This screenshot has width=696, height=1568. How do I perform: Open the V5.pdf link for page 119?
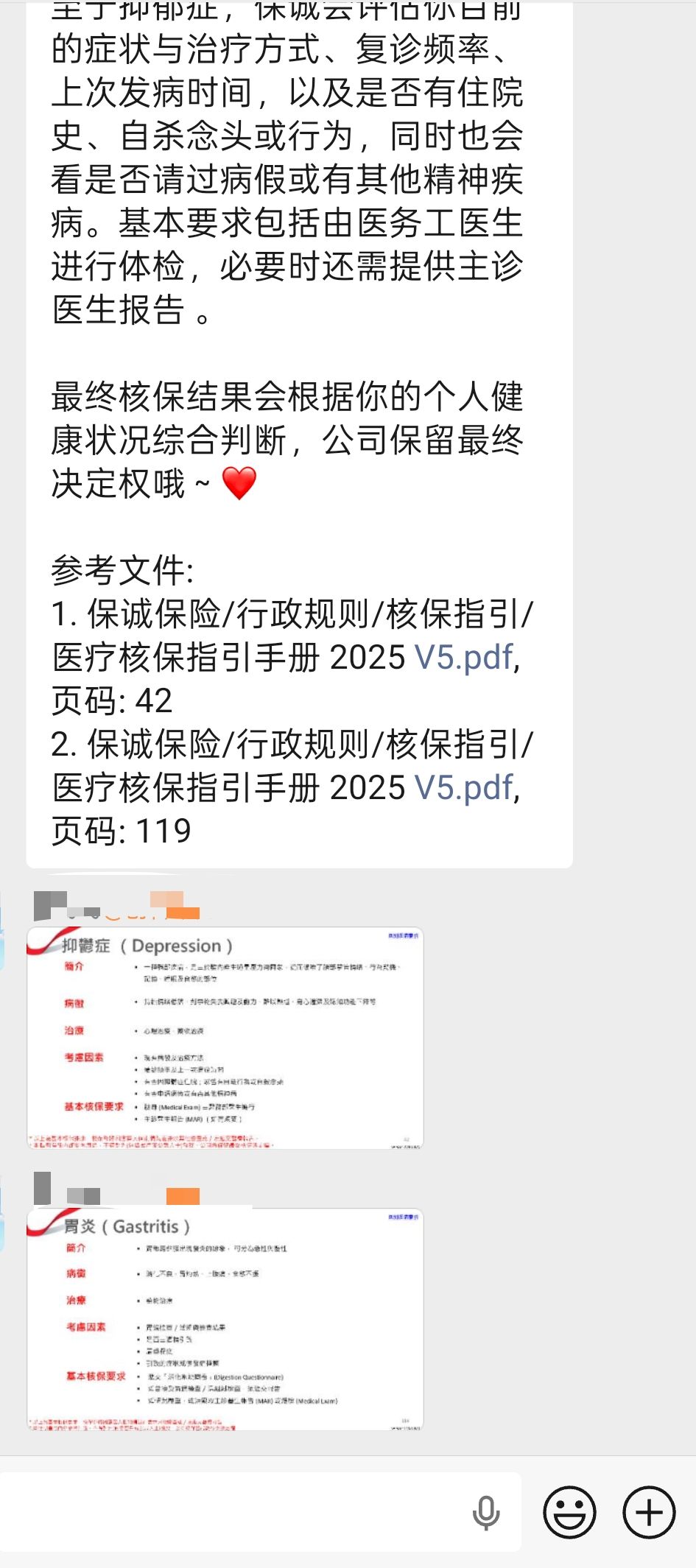463,787
